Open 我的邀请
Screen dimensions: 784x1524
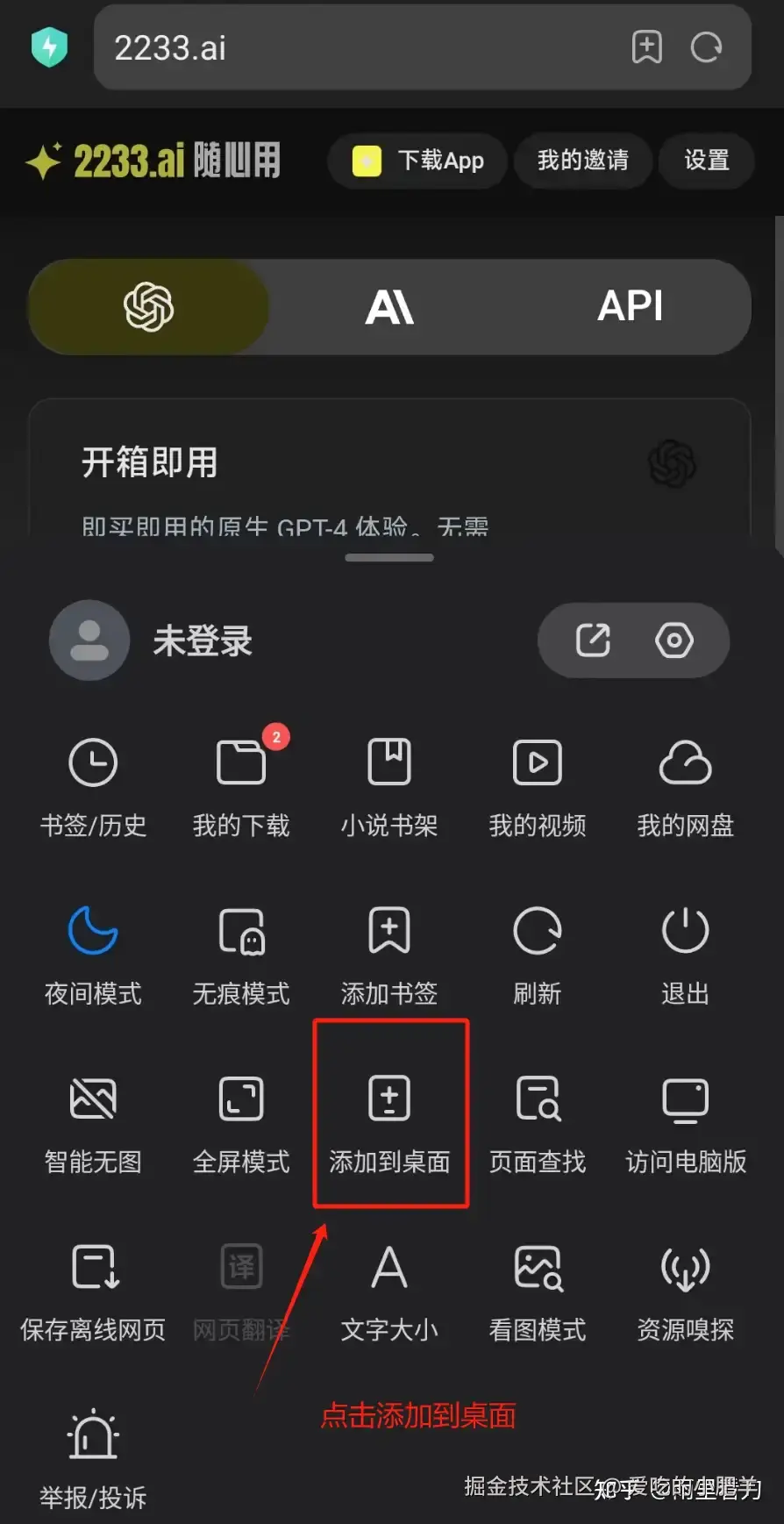582,161
